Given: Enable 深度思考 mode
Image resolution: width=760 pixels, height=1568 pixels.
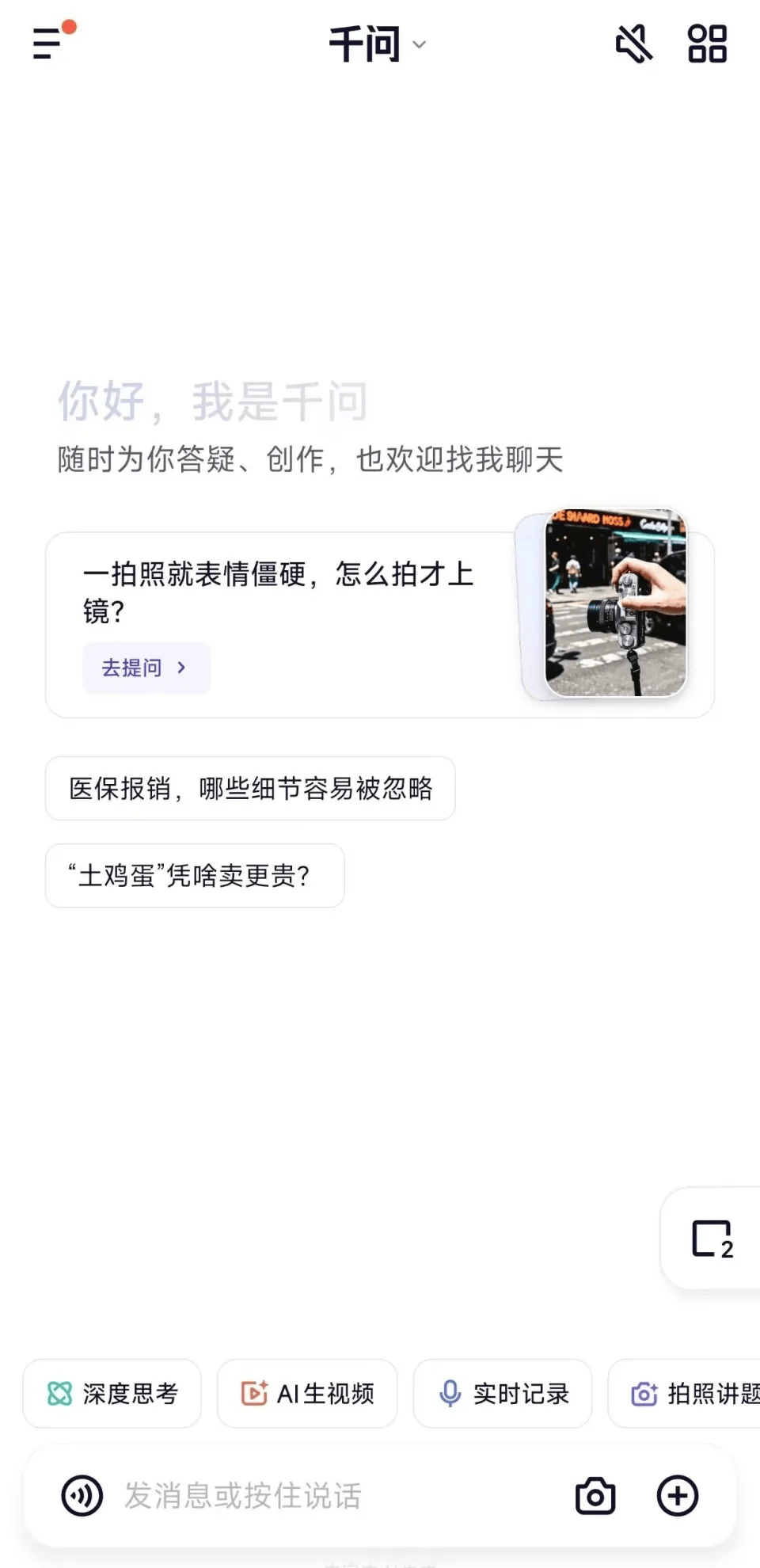Looking at the screenshot, I should pos(112,1394).
